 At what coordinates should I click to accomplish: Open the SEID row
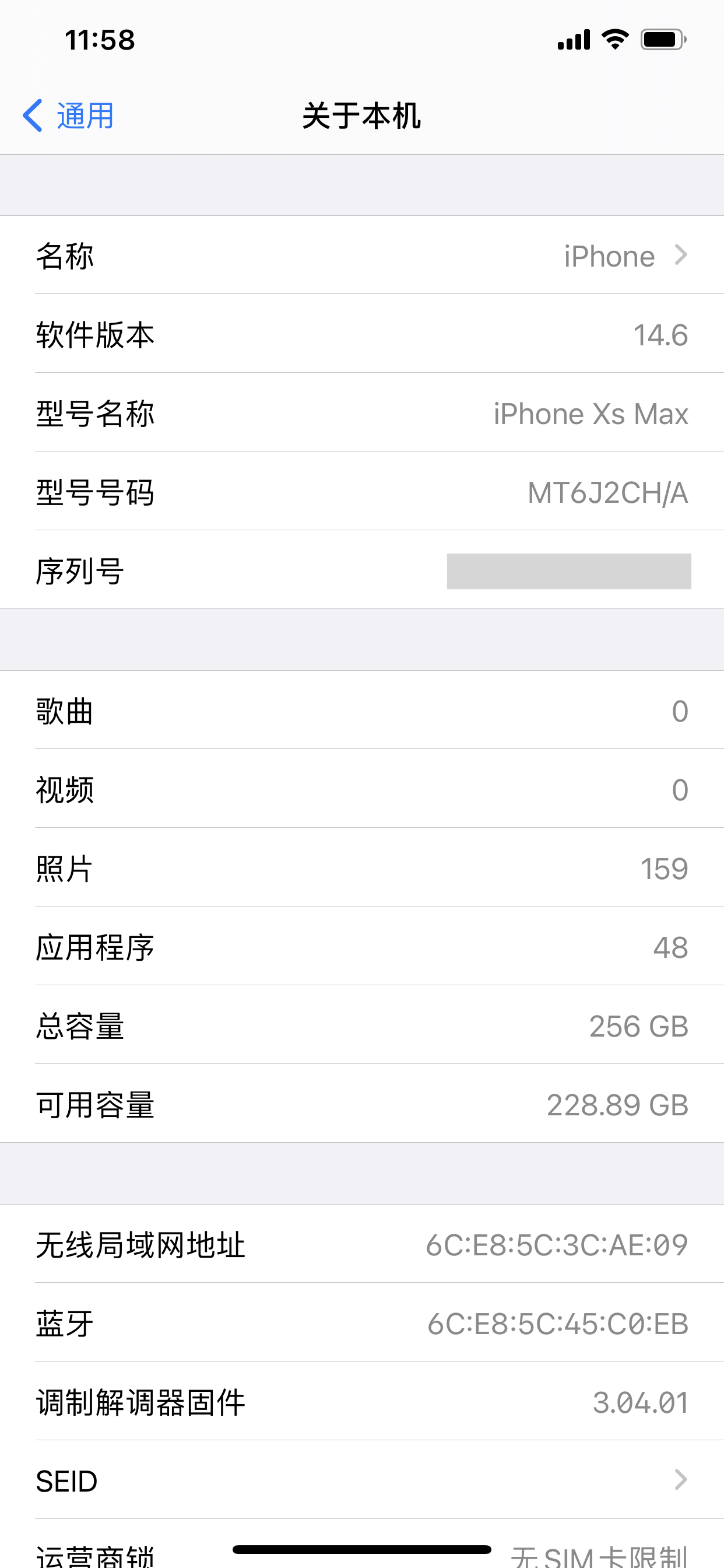point(361,1480)
